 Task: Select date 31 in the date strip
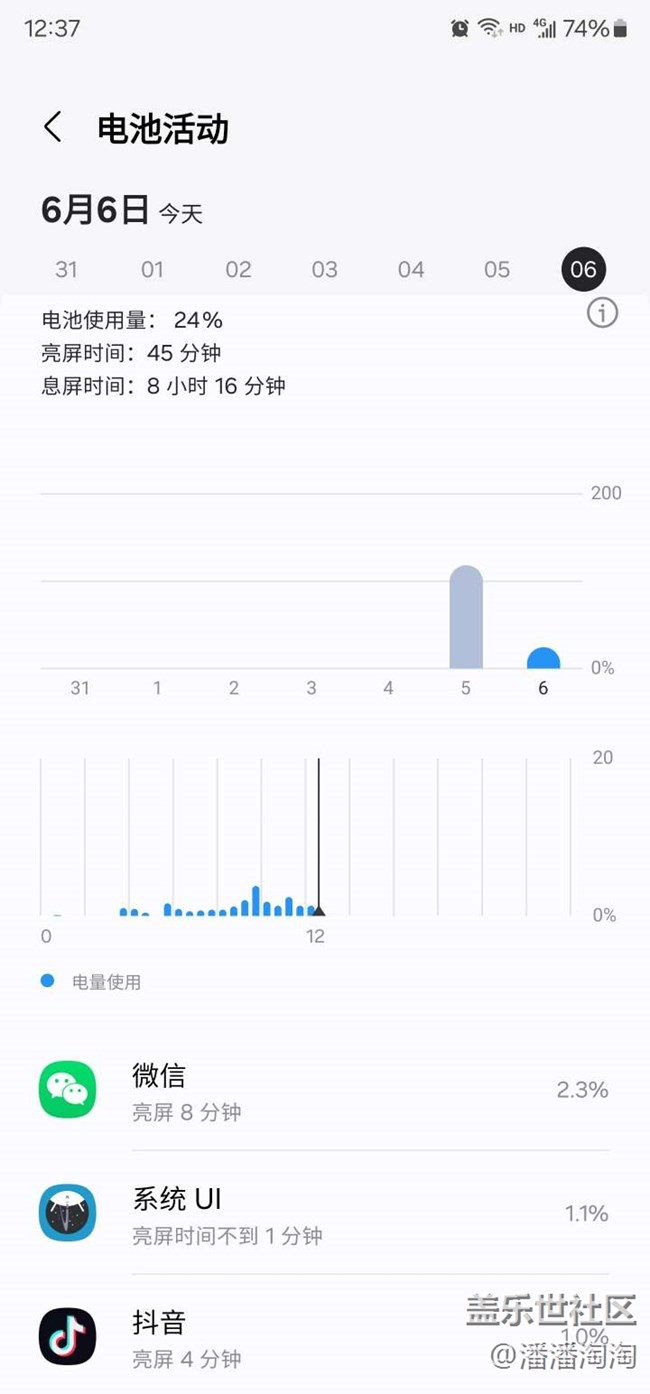pyautogui.click(x=66, y=269)
